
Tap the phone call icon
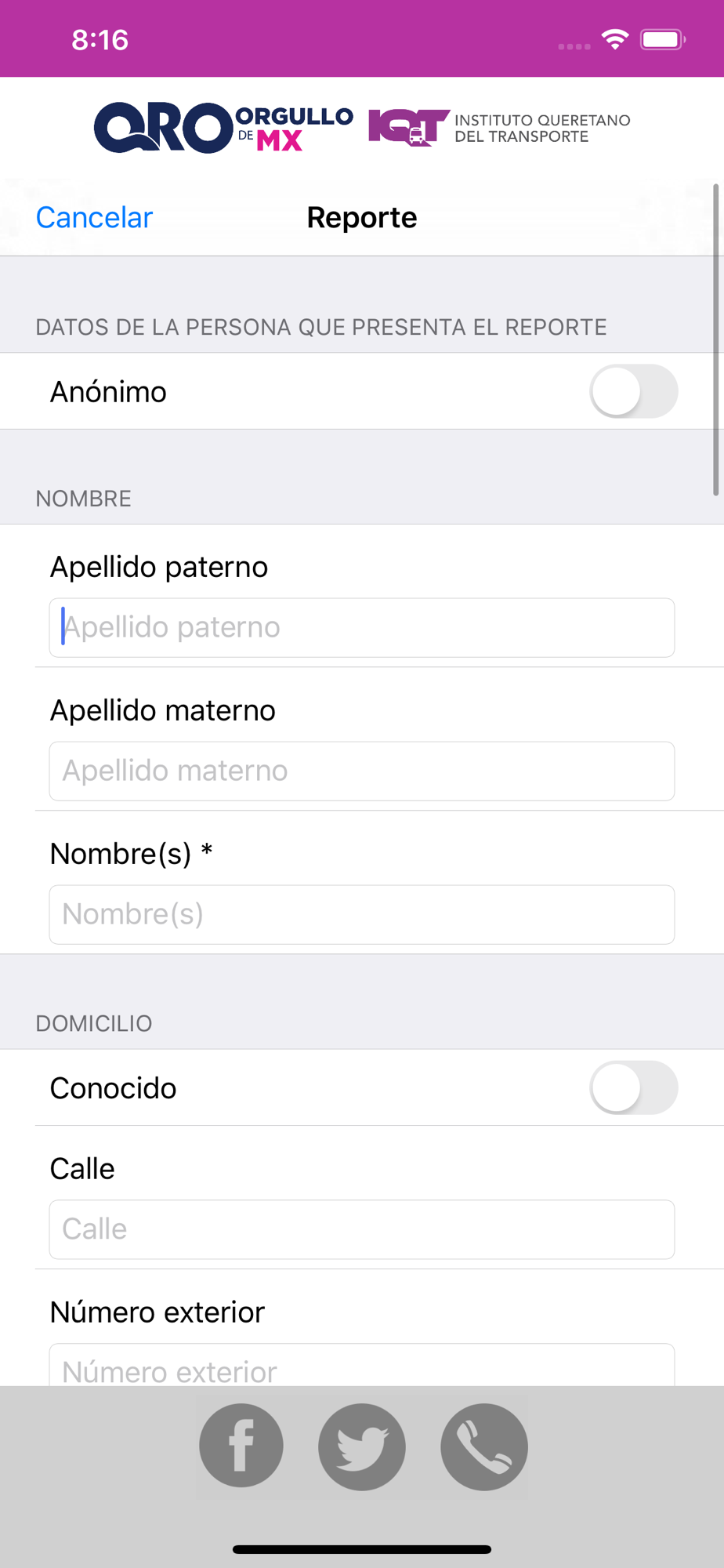484,1446
